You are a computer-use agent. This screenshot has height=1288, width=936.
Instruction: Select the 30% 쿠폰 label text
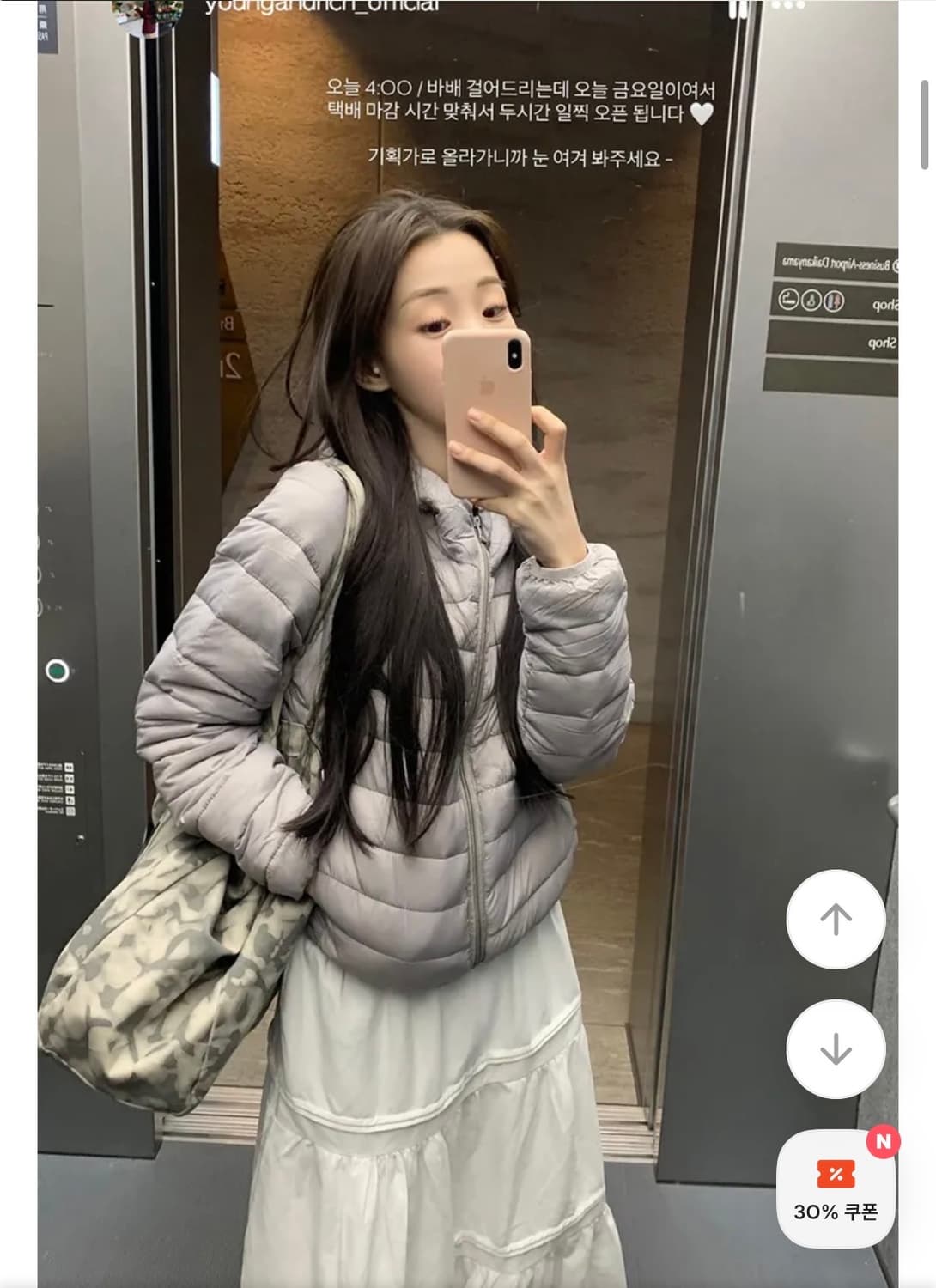pyautogui.click(x=835, y=1212)
